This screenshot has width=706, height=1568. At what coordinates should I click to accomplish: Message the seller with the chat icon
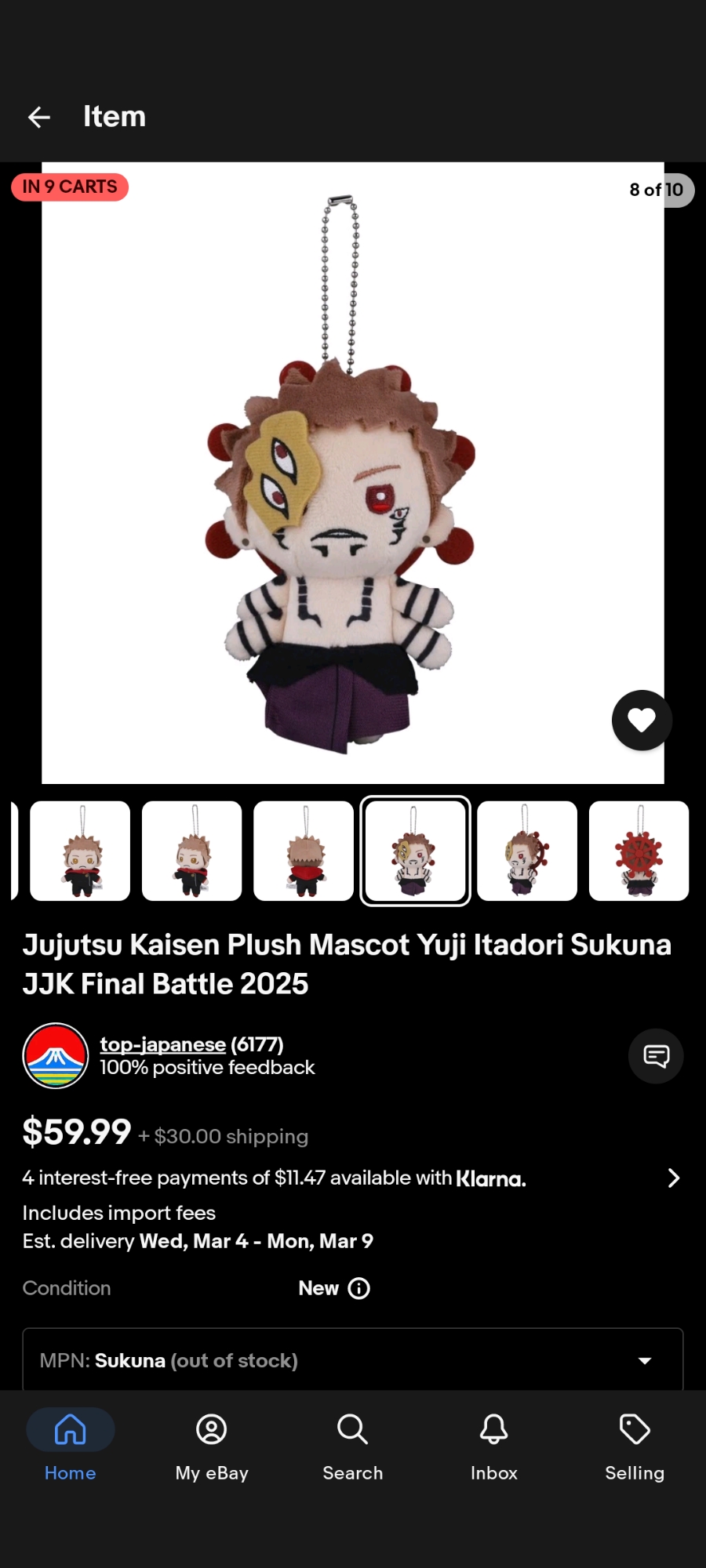656,1056
